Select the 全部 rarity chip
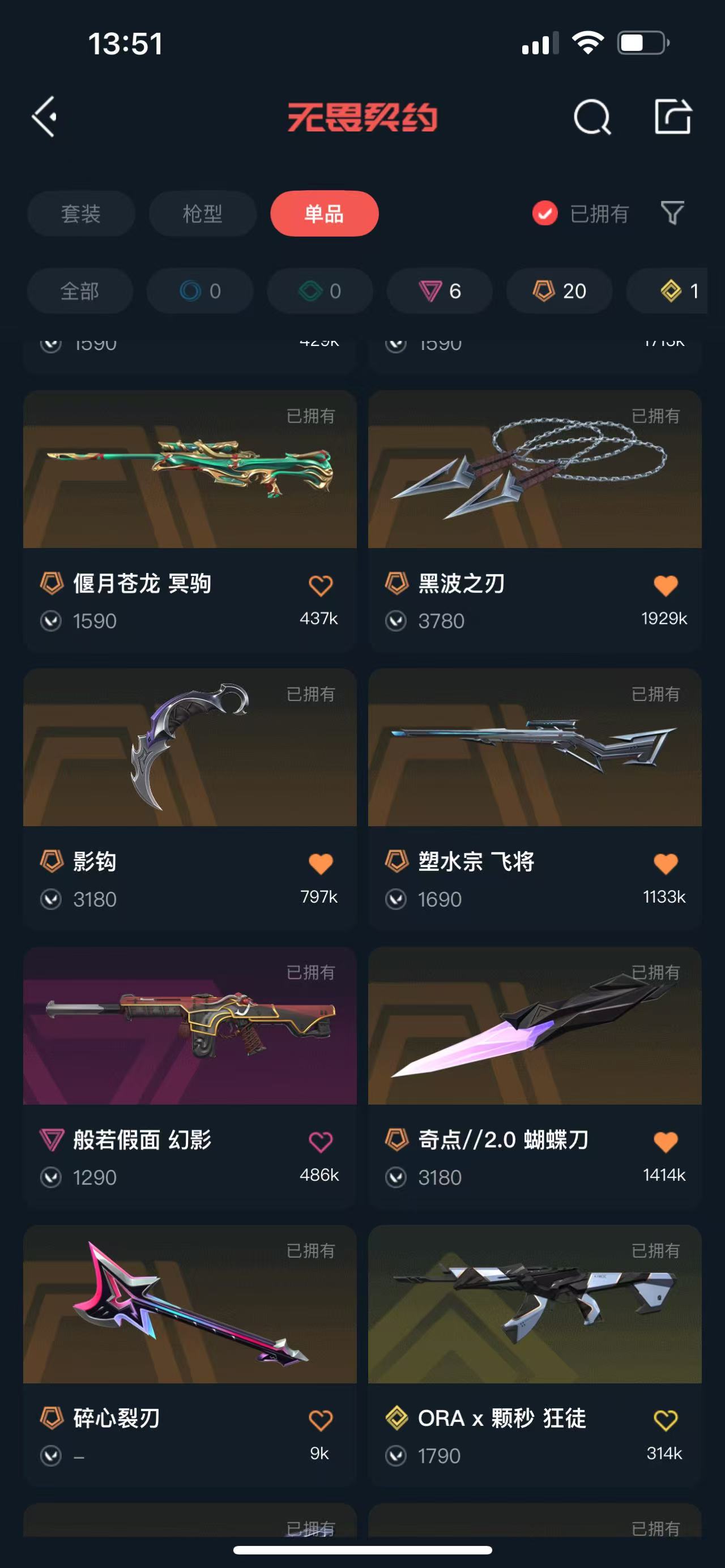 80,291
